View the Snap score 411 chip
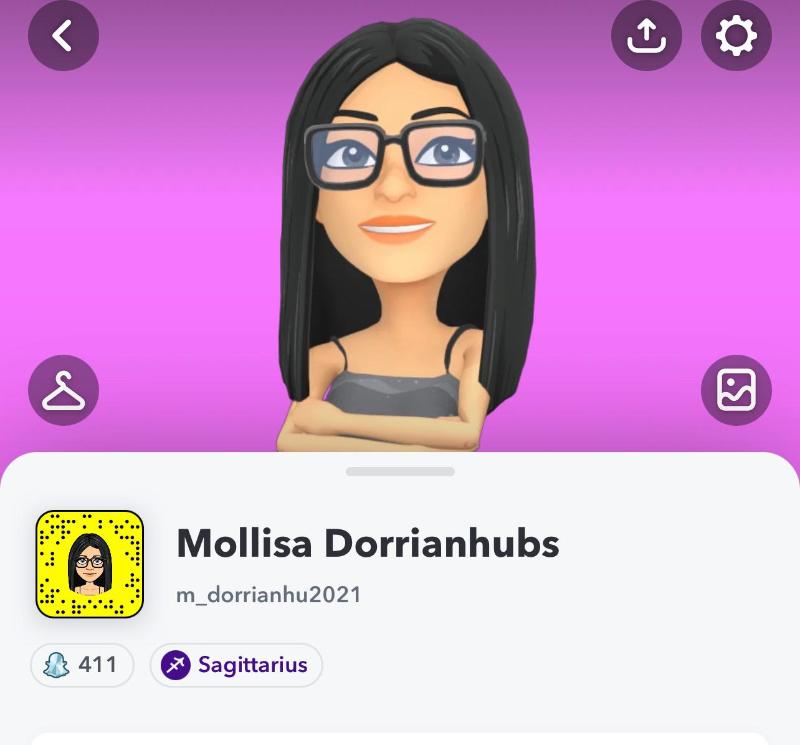This screenshot has width=800, height=745. click(82, 665)
